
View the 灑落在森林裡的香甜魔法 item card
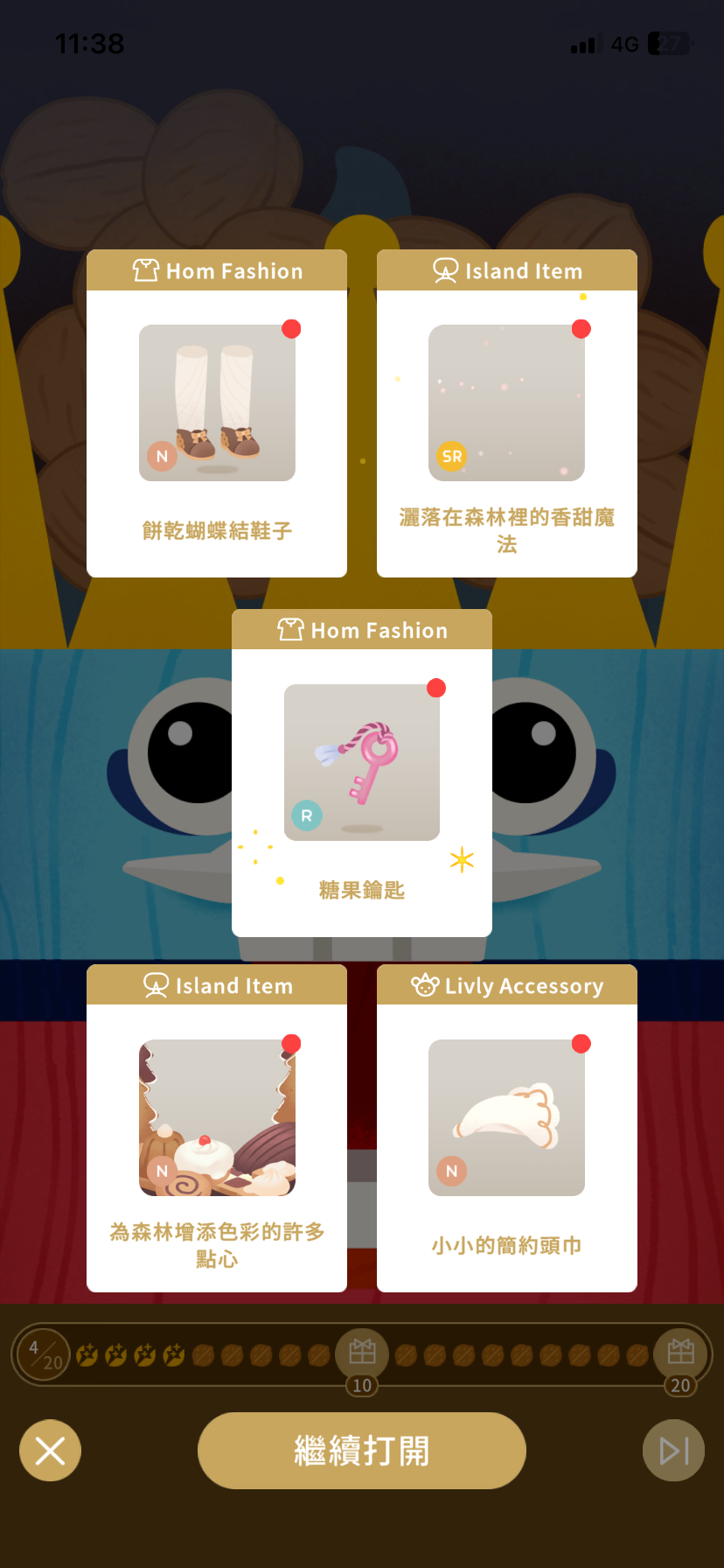pos(506,413)
